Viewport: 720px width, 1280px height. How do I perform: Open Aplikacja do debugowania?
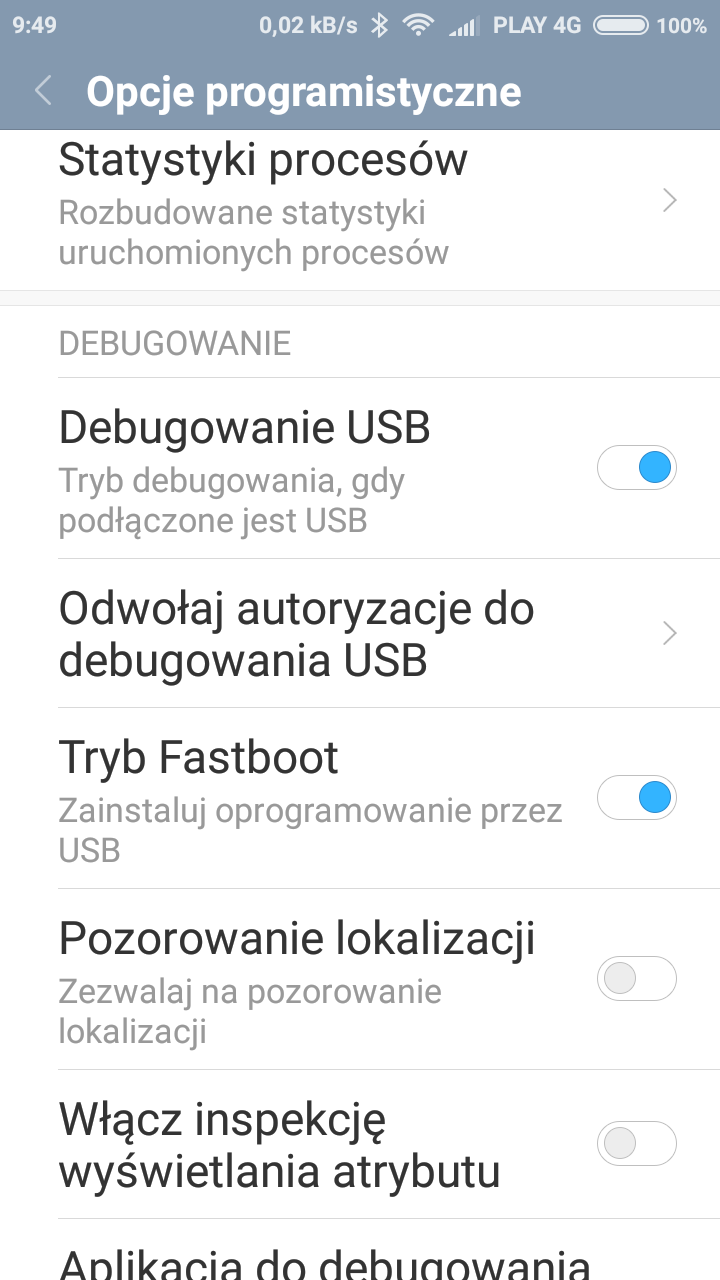tap(325, 1258)
